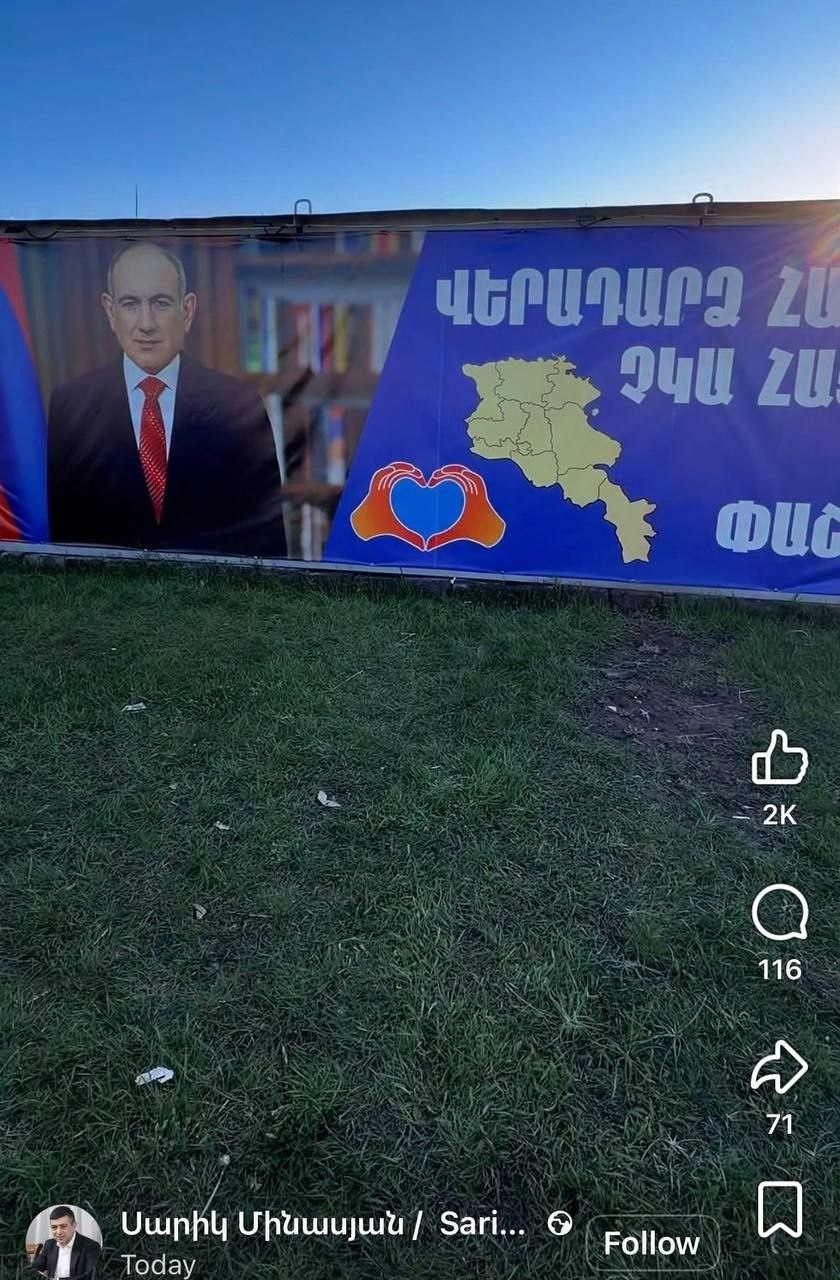
Task: Open Սարիկ Մինասյան's profile picture
Action: click(x=63, y=1241)
